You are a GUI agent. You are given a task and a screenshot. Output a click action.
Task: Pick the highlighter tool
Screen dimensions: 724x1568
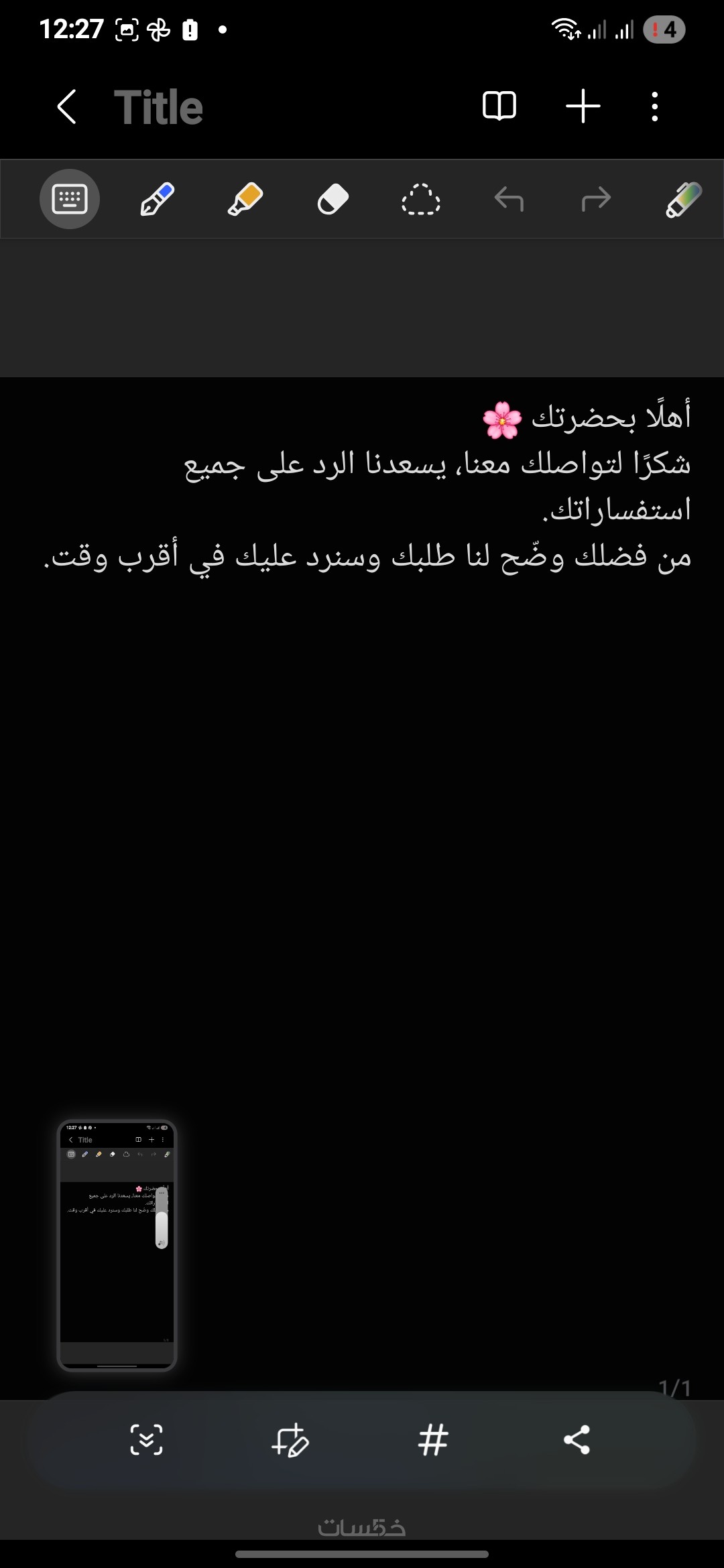[245, 199]
